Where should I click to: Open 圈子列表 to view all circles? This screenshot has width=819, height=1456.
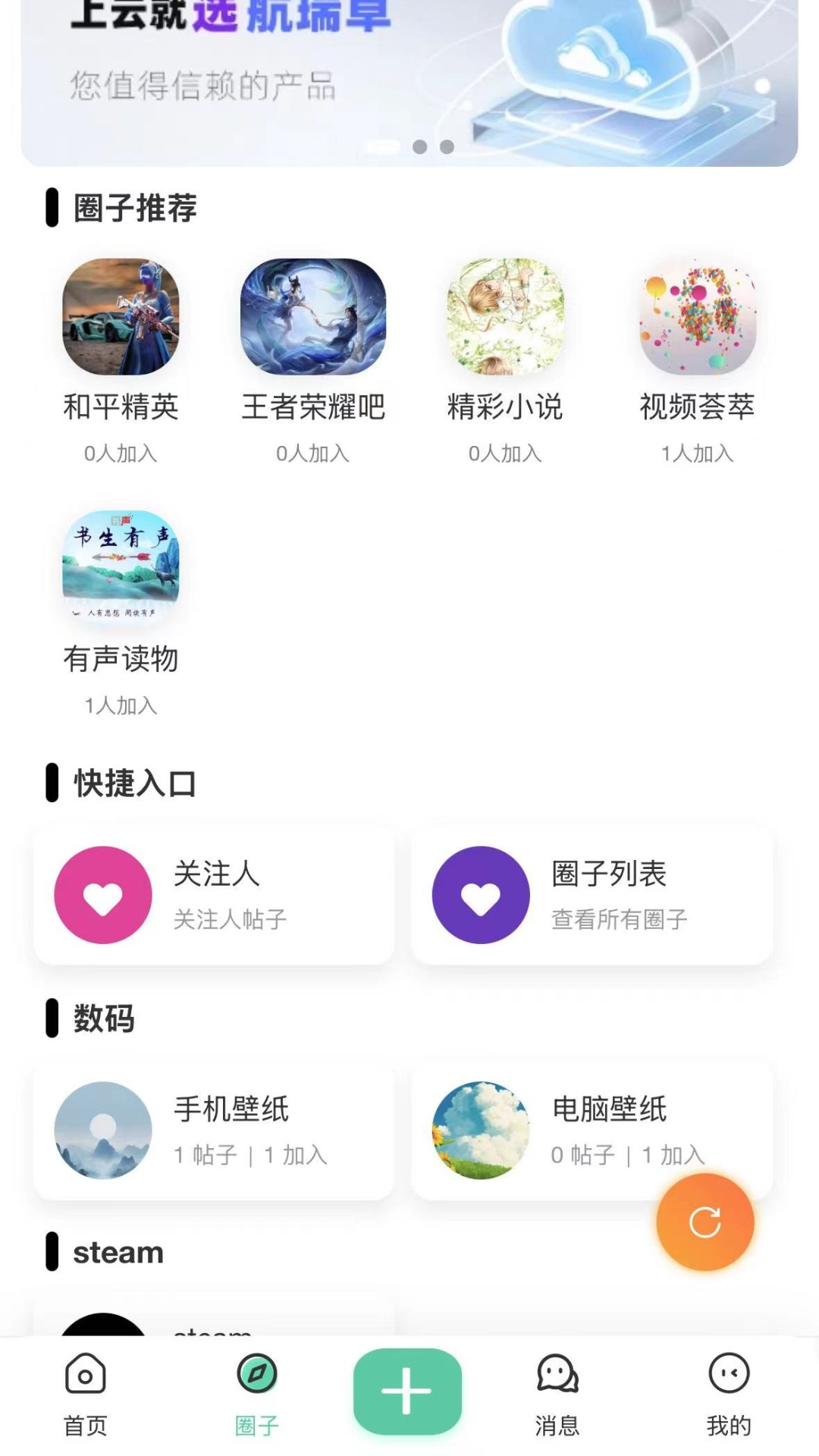(591, 895)
